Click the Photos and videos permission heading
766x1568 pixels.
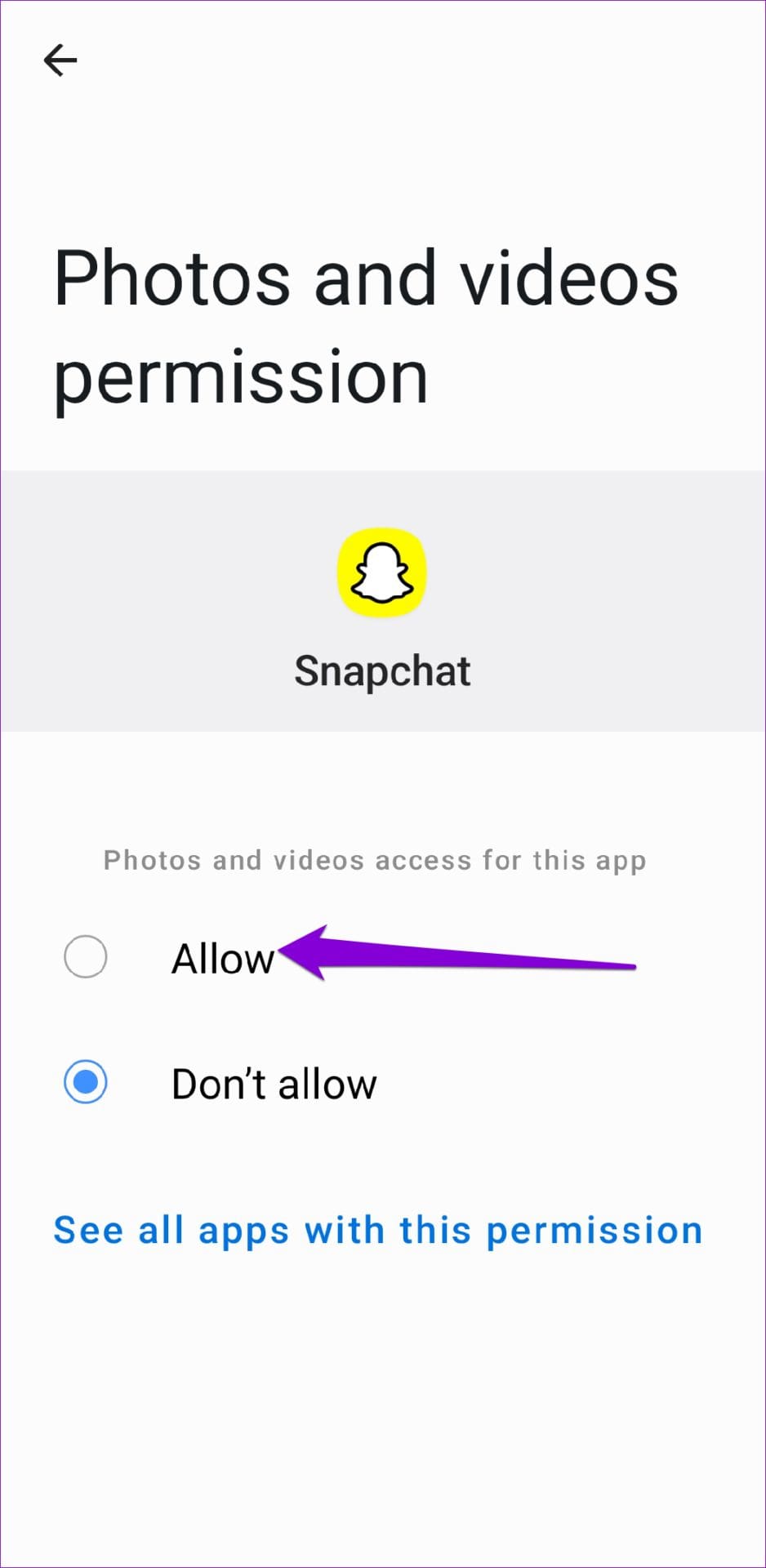pos(365,325)
